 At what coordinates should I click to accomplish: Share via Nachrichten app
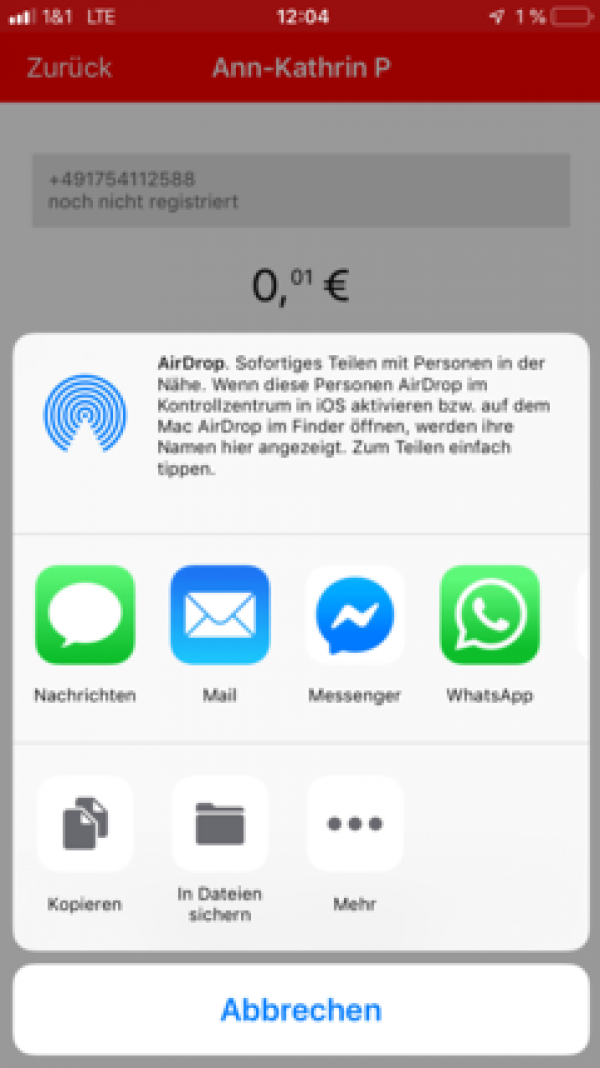[x=85, y=615]
